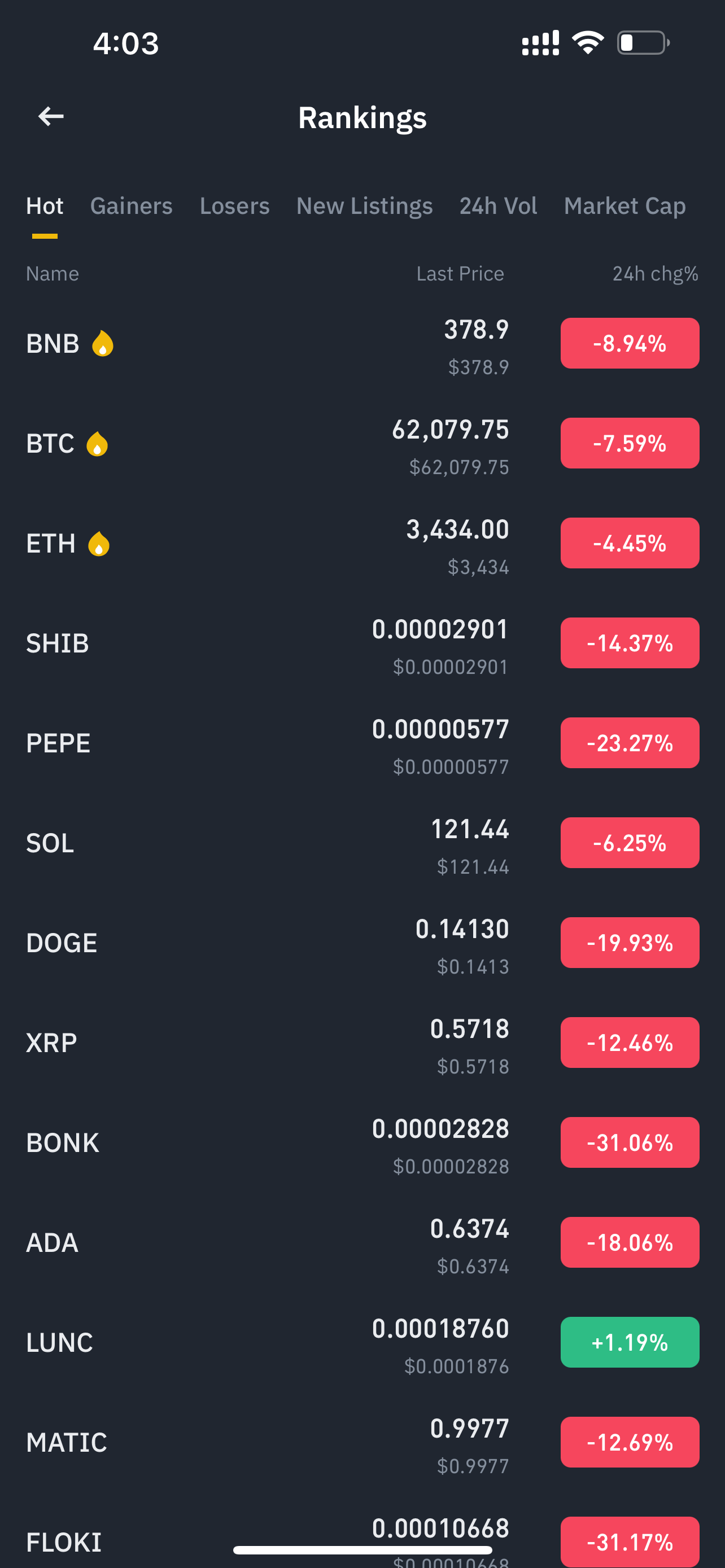Image resolution: width=725 pixels, height=1568 pixels.
Task: Switch to the Losers tab
Action: pyautogui.click(x=234, y=207)
